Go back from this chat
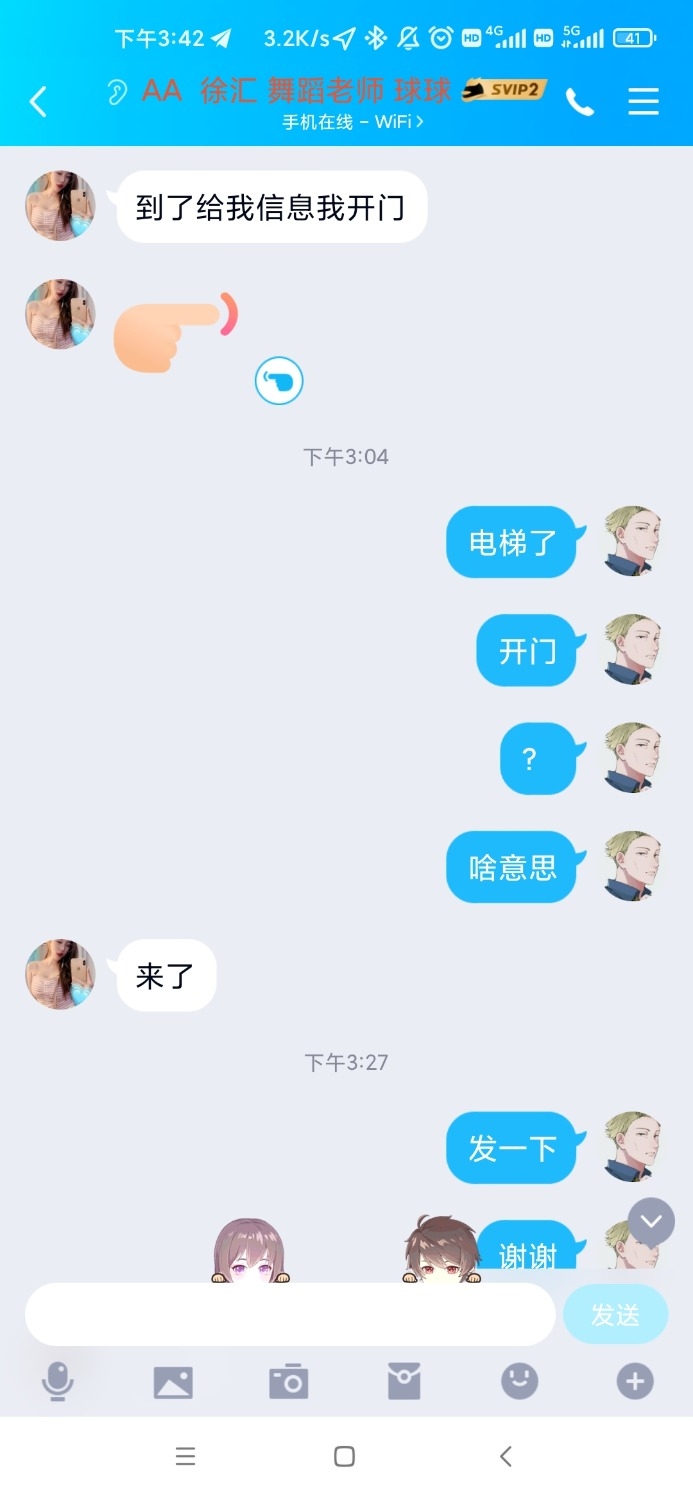Screen dimensions: 693x1500 [38, 101]
